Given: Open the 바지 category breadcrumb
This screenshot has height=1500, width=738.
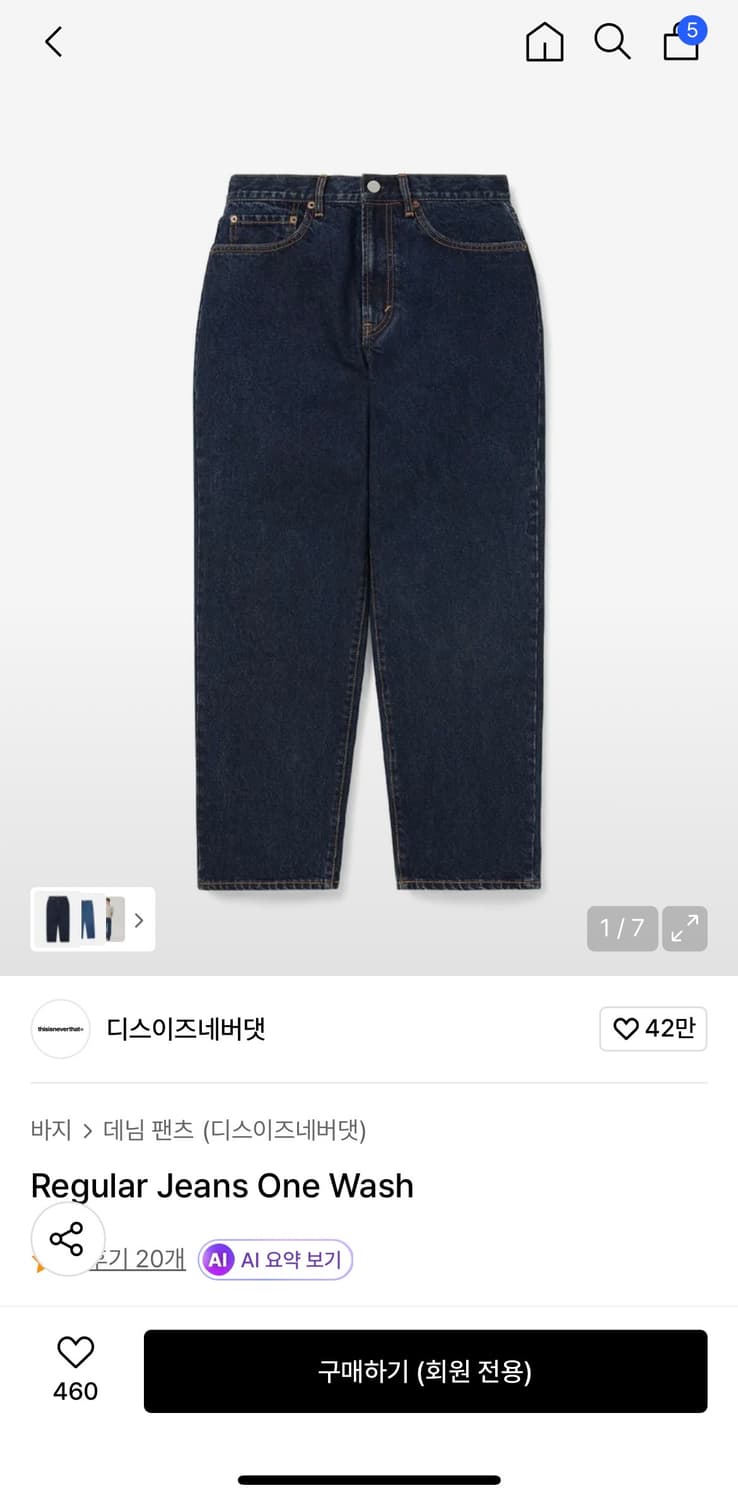Looking at the screenshot, I should tap(50, 1129).
